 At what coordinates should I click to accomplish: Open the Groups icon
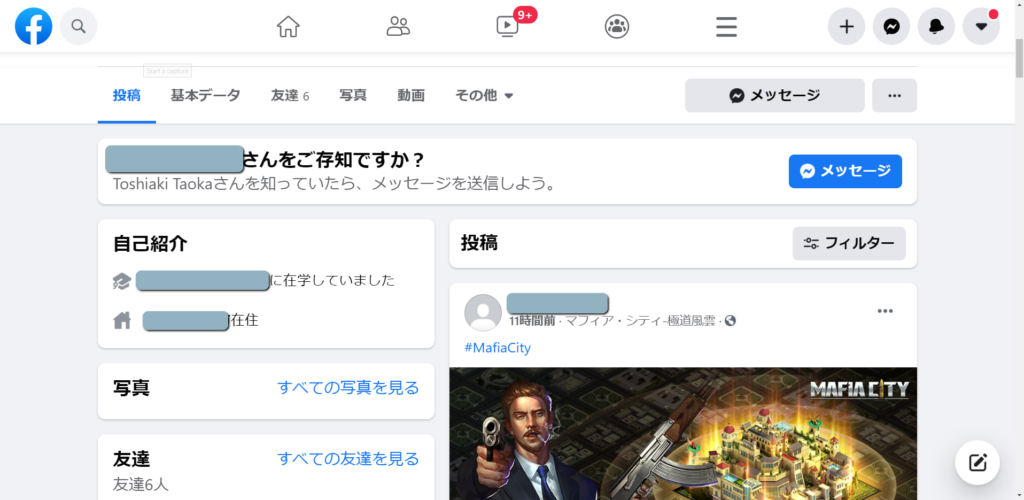tap(617, 27)
